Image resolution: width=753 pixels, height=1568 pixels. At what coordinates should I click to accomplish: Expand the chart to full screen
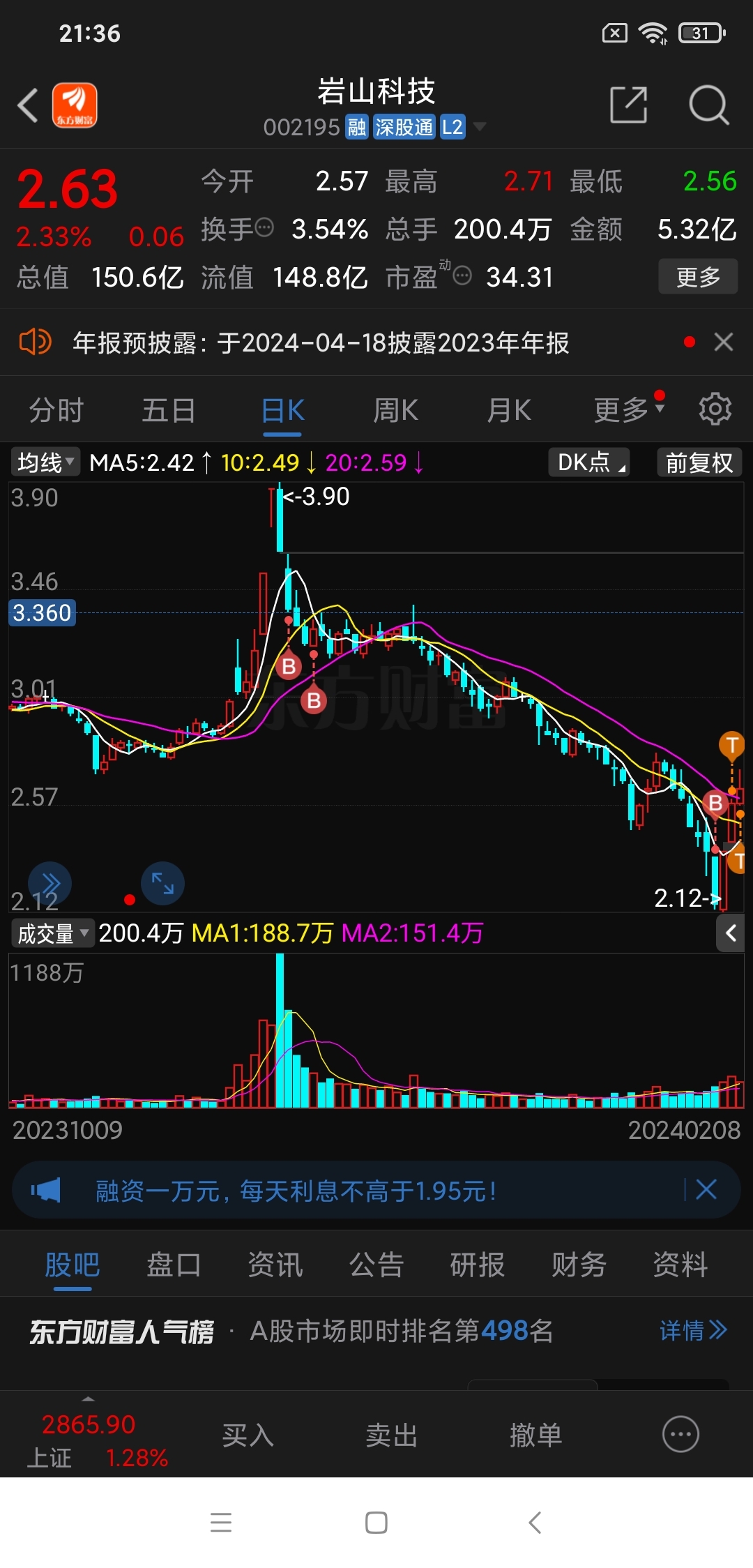[x=162, y=883]
